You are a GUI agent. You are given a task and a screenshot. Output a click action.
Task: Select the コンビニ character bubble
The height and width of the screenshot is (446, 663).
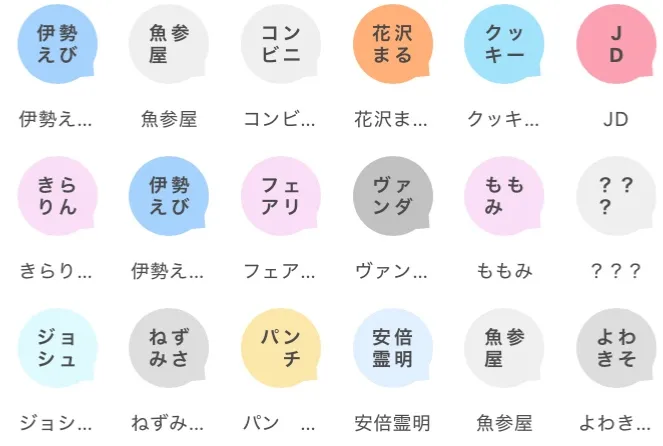point(281,44)
